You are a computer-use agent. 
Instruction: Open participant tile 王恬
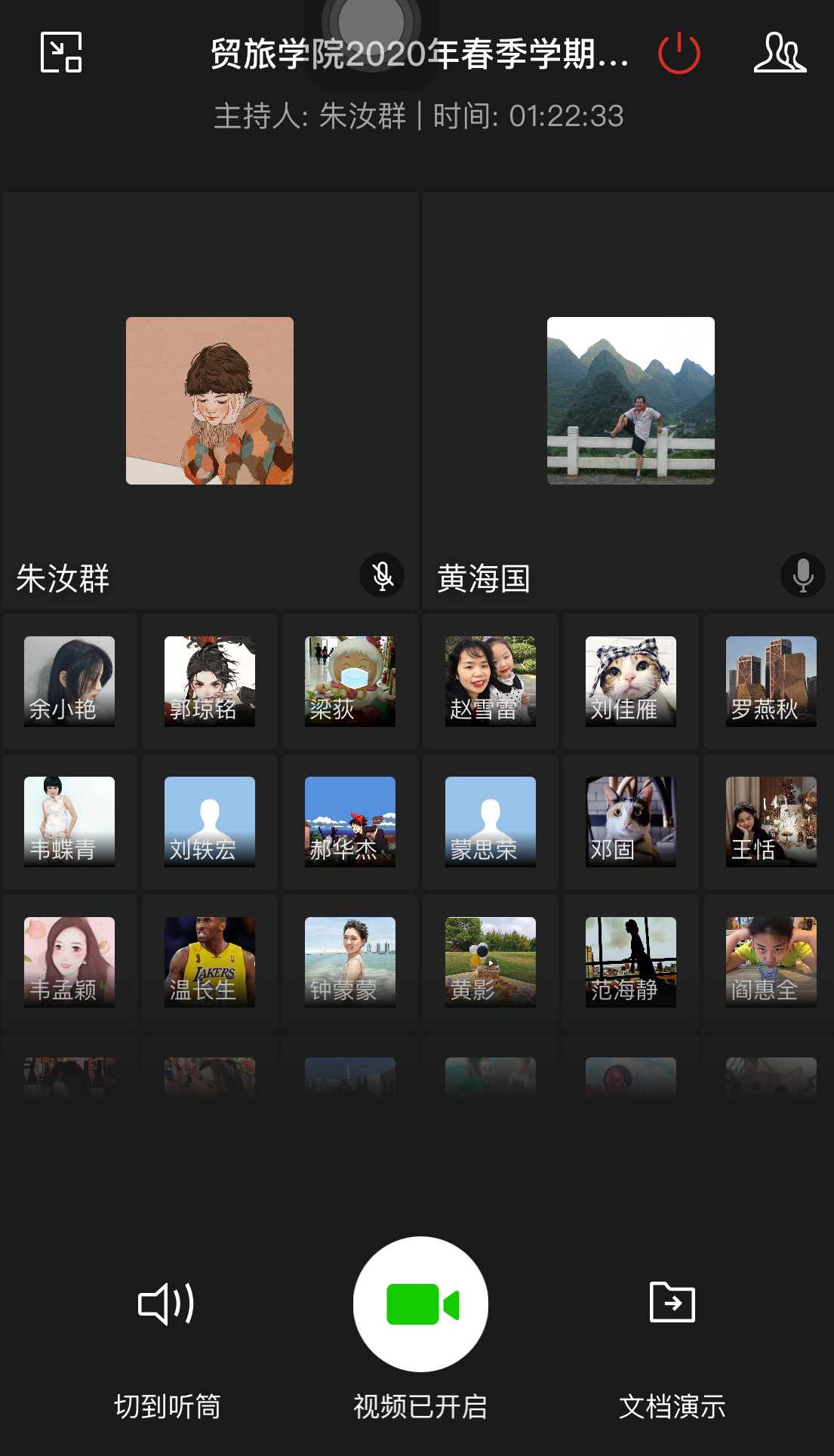point(771,821)
